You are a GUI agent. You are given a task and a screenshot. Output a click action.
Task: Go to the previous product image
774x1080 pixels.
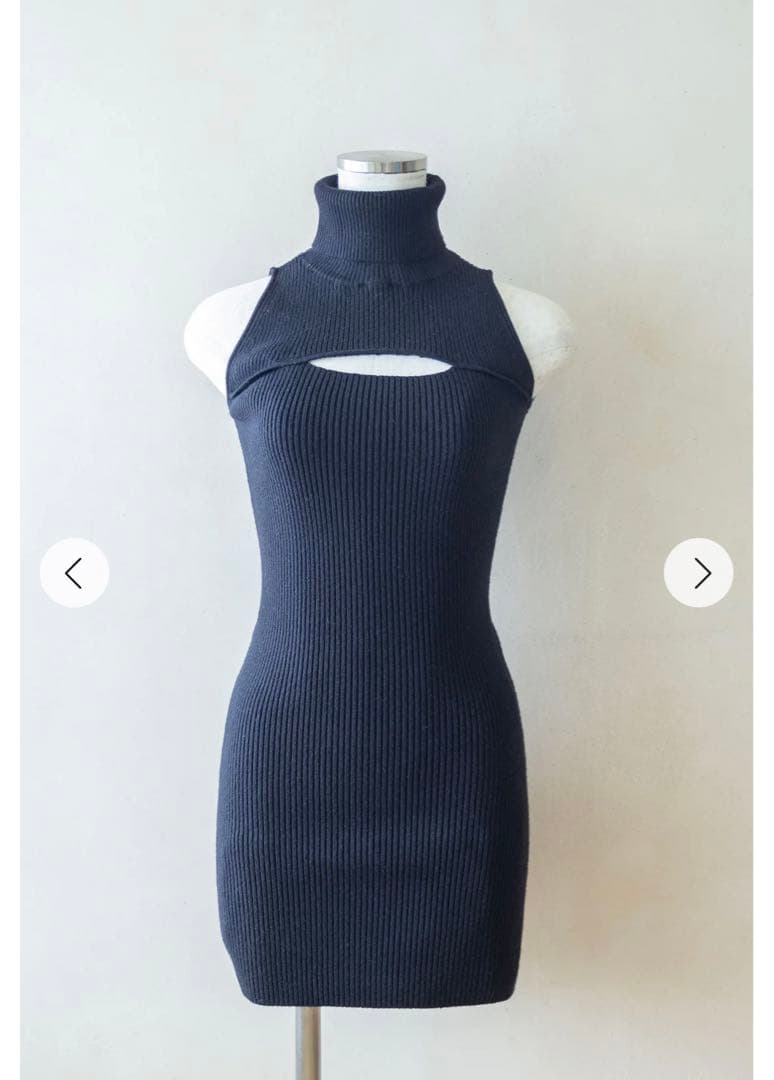(x=74, y=573)
